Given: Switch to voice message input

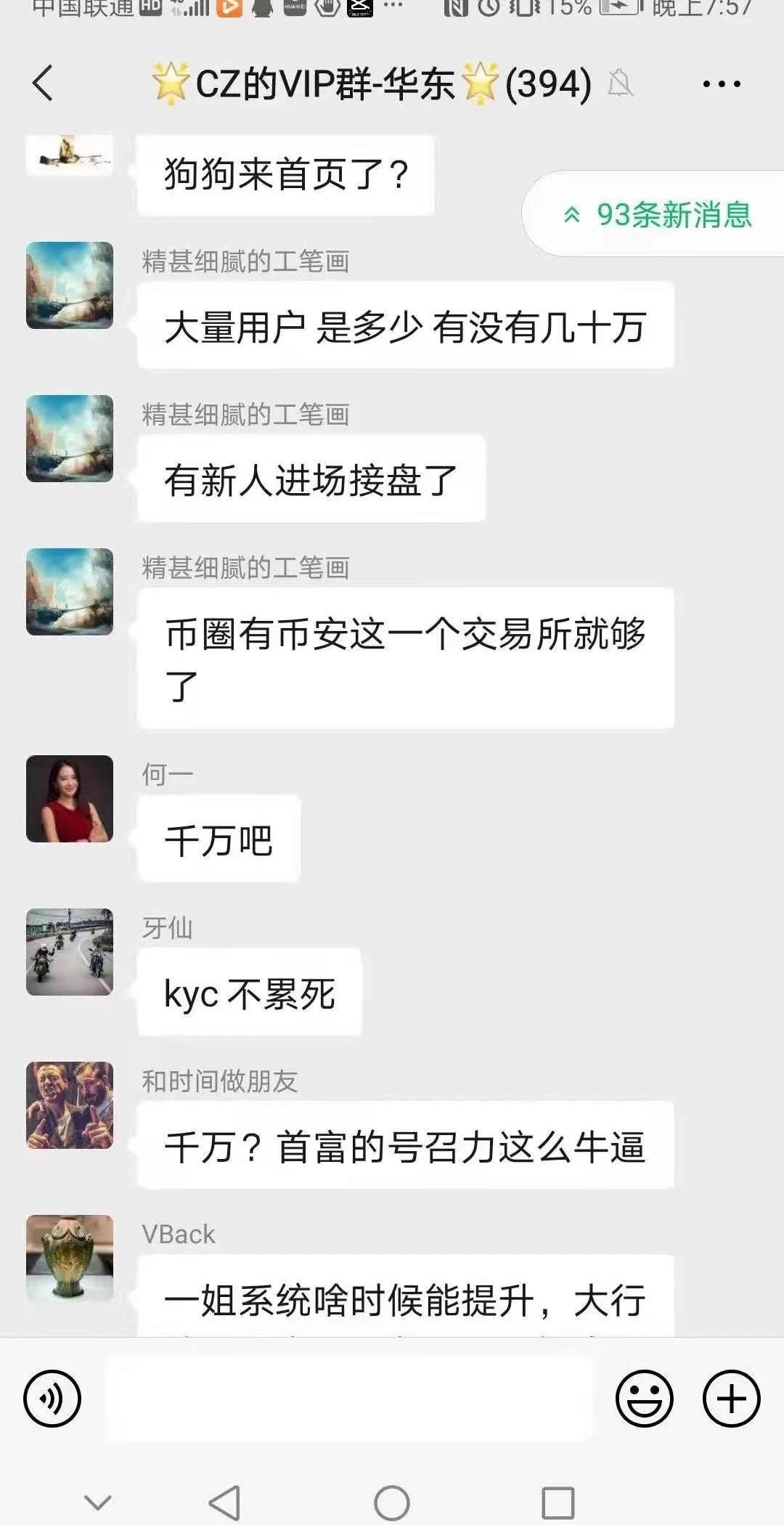Looking at the screenshot, I should (x=52, y=1398).
